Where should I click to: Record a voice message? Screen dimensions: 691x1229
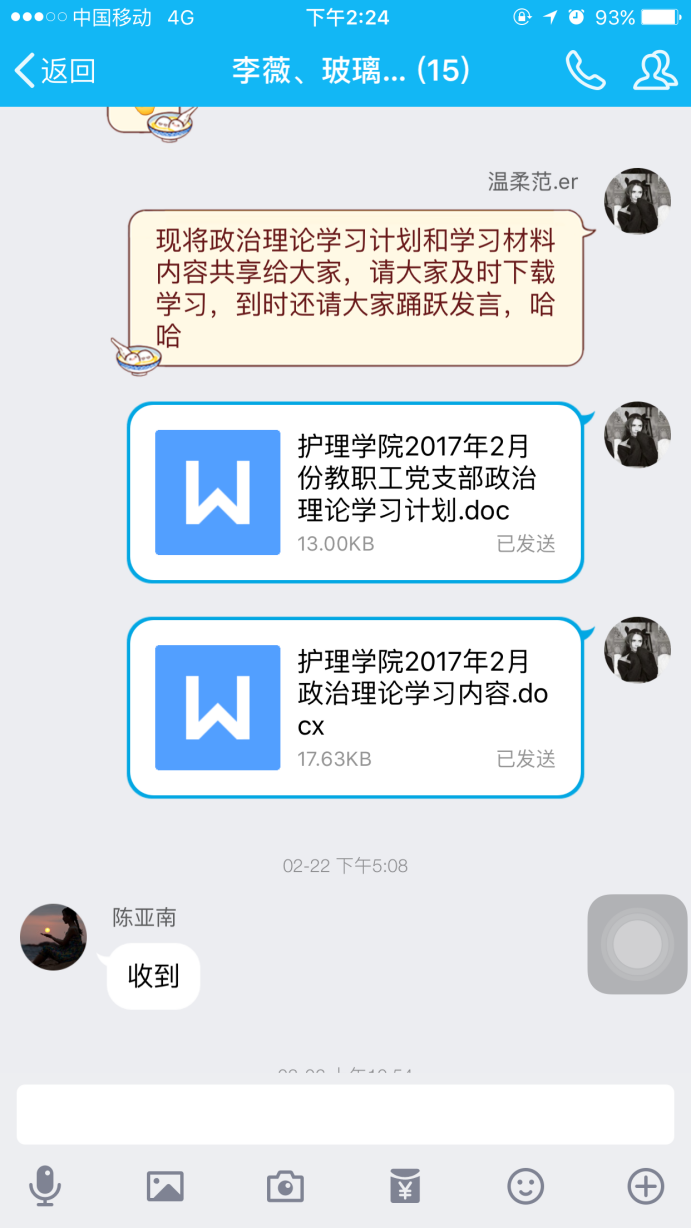click(x=45, y=1187)
